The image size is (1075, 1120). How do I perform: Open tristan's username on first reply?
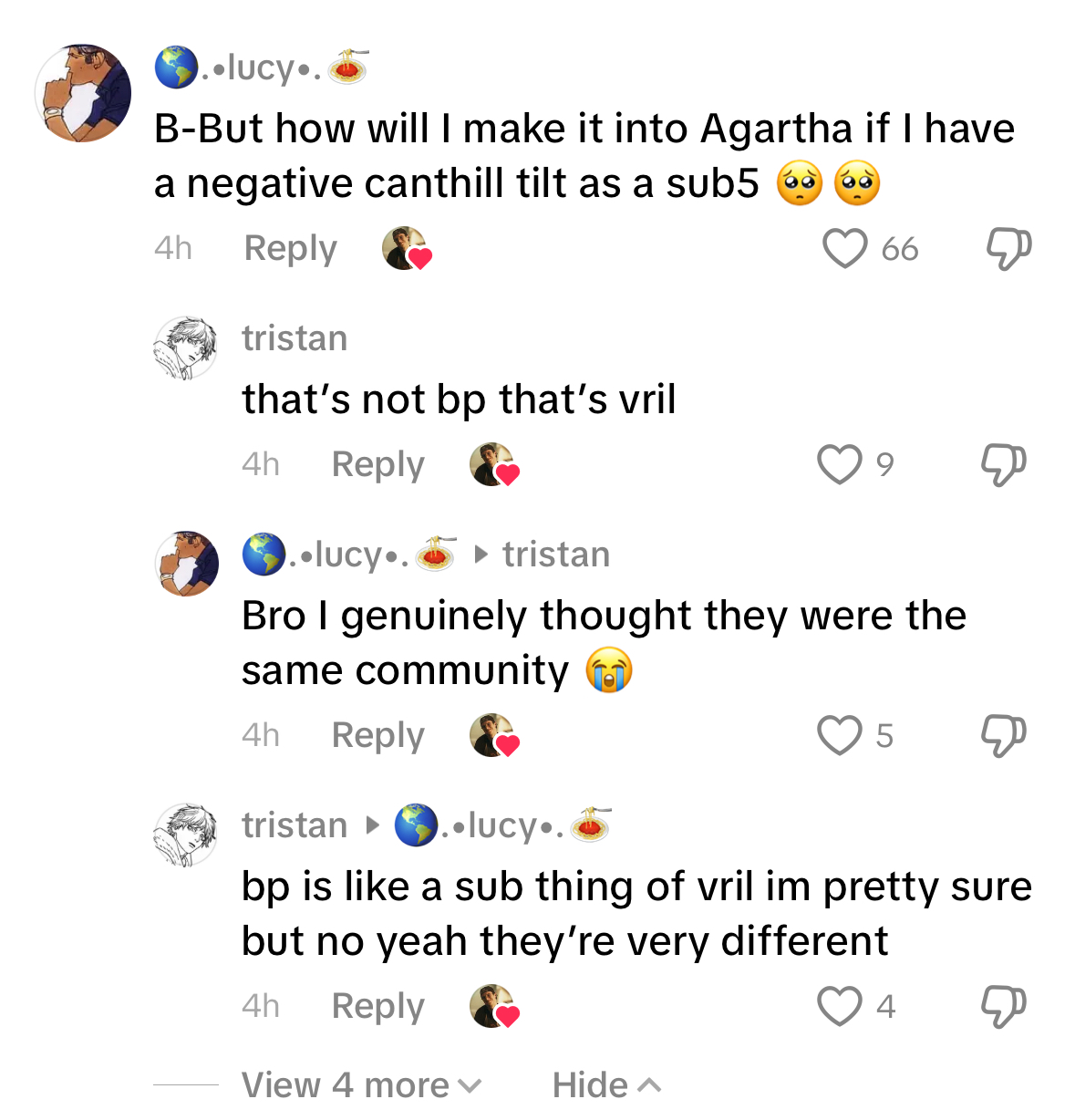[295, 338]
